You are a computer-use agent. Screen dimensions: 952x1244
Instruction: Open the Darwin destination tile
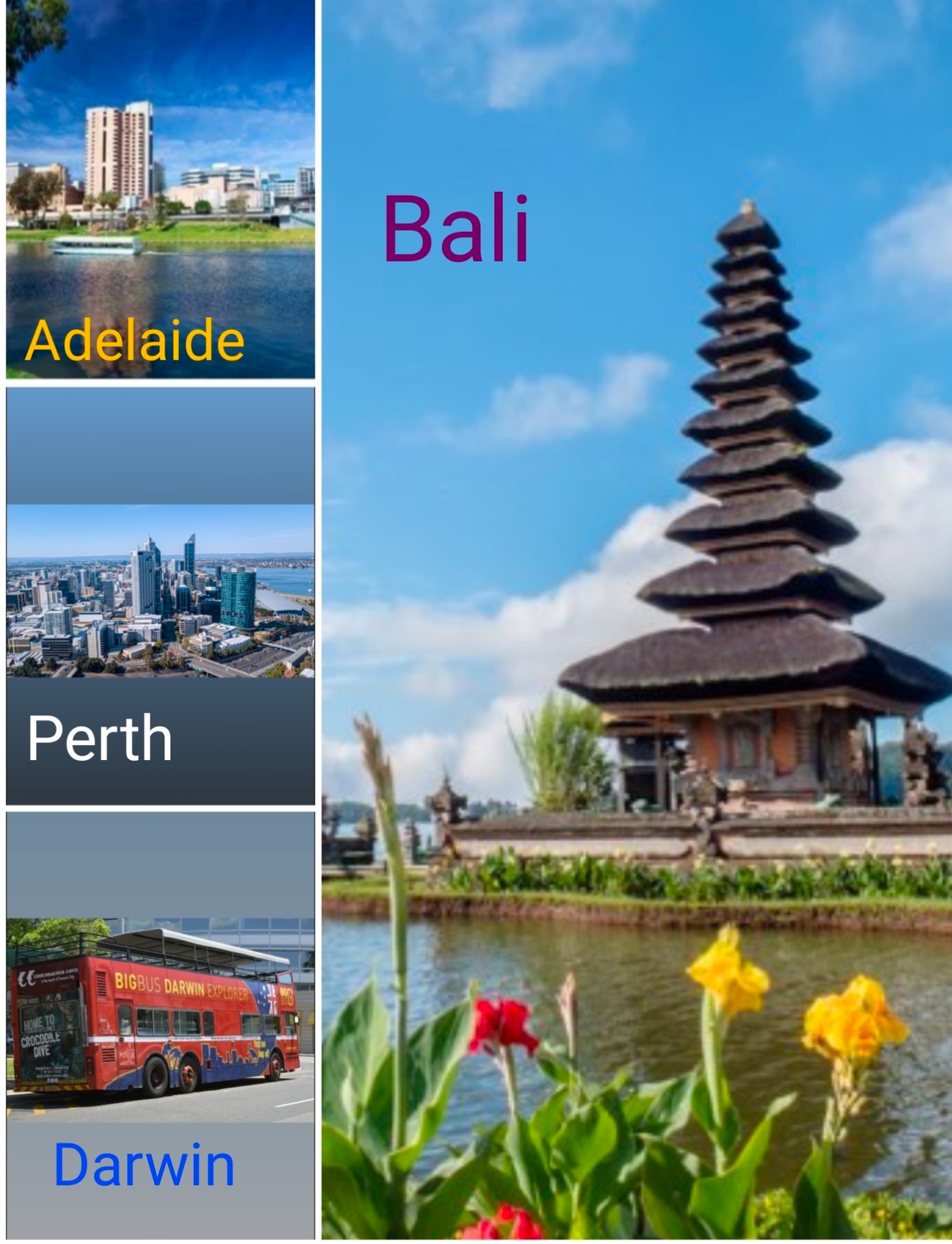pyautogui.click(x=160, y=1025)
